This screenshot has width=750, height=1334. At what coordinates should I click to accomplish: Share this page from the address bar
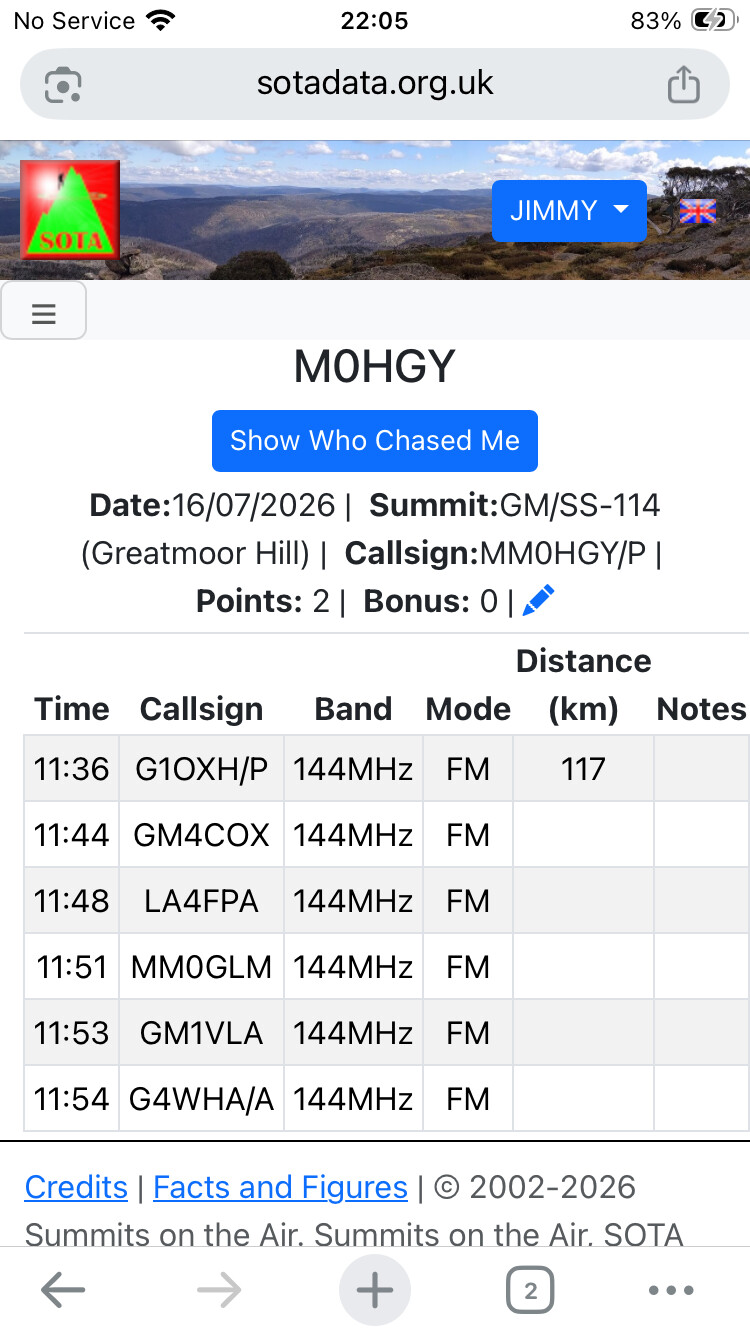pyautogui.click(x=684, y=84)
